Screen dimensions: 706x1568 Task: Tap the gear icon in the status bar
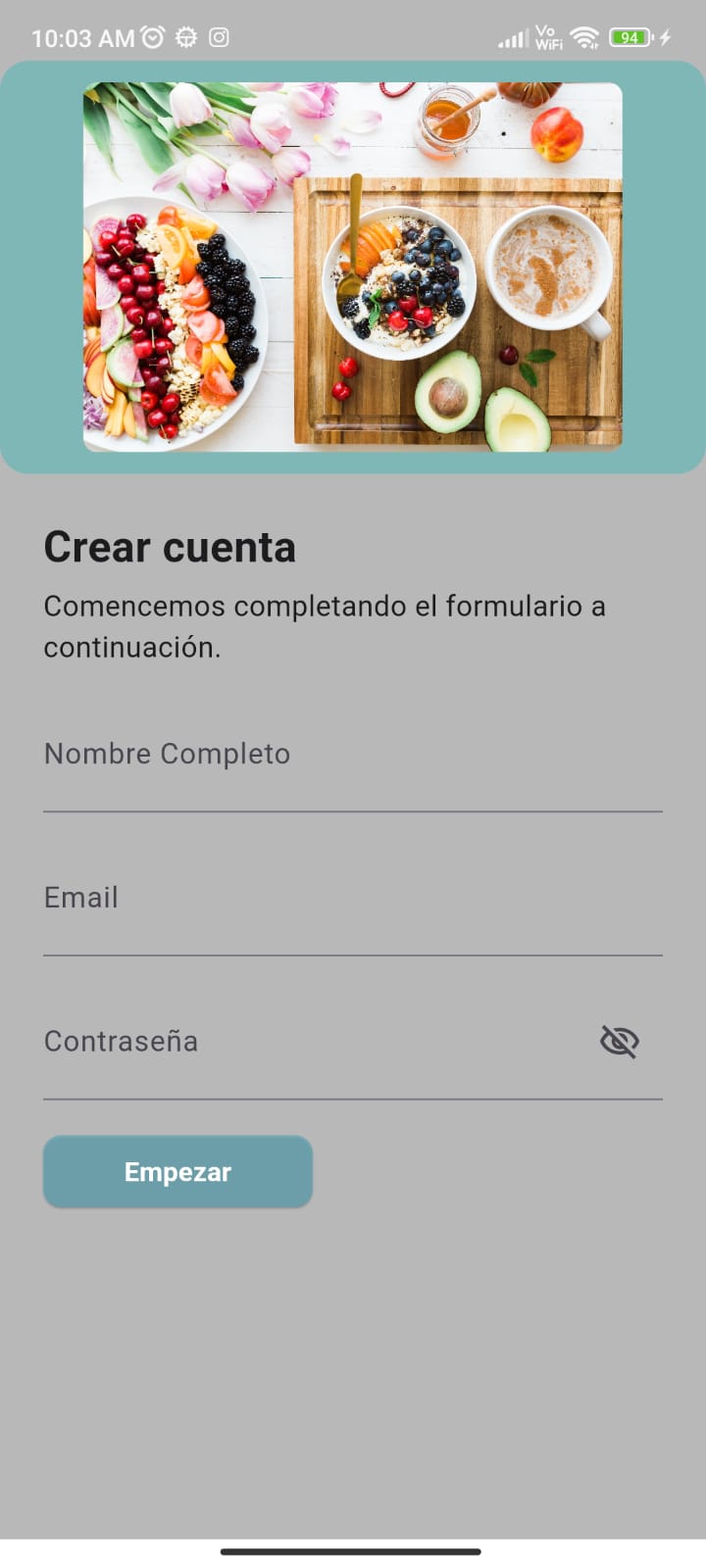(186, 38)
